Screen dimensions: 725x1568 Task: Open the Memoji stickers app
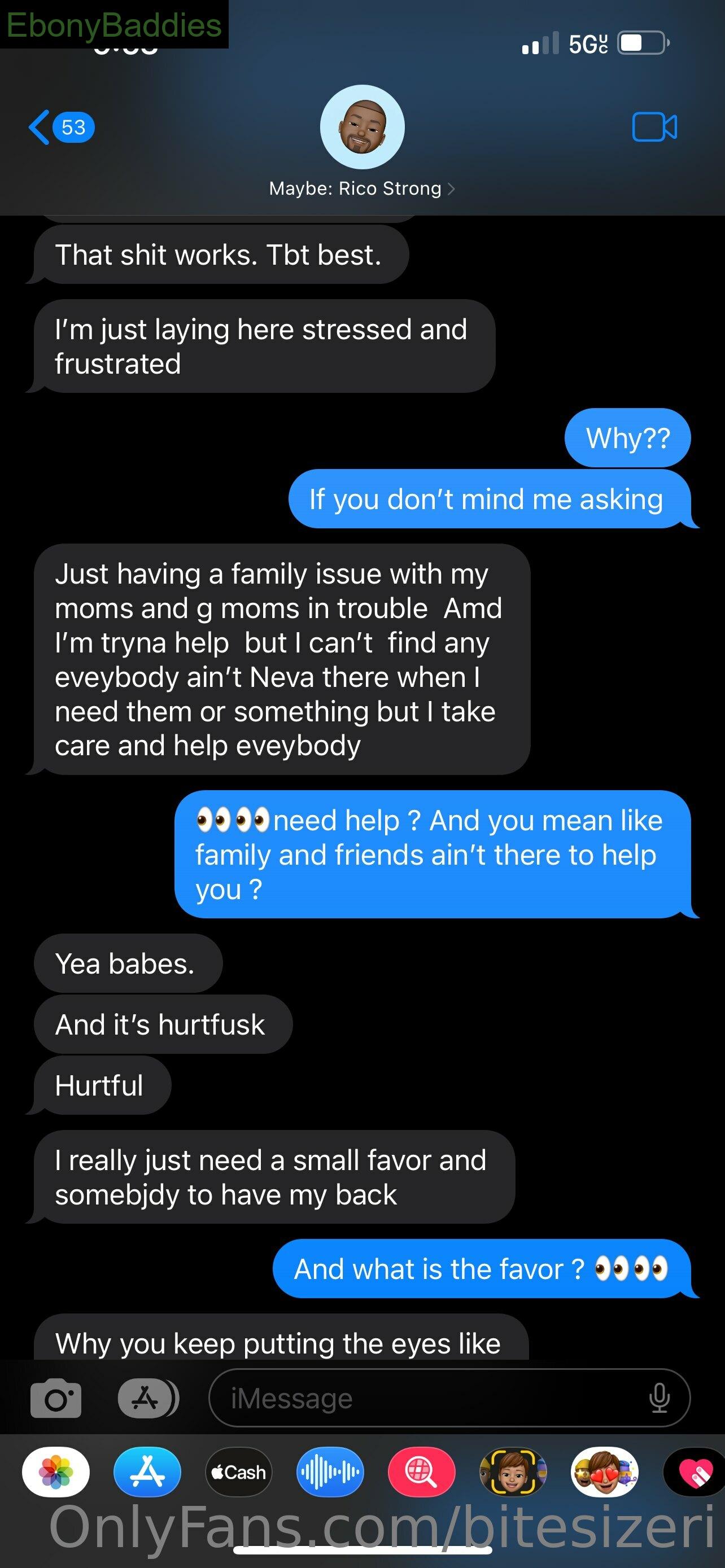[x=604, y=1472]
